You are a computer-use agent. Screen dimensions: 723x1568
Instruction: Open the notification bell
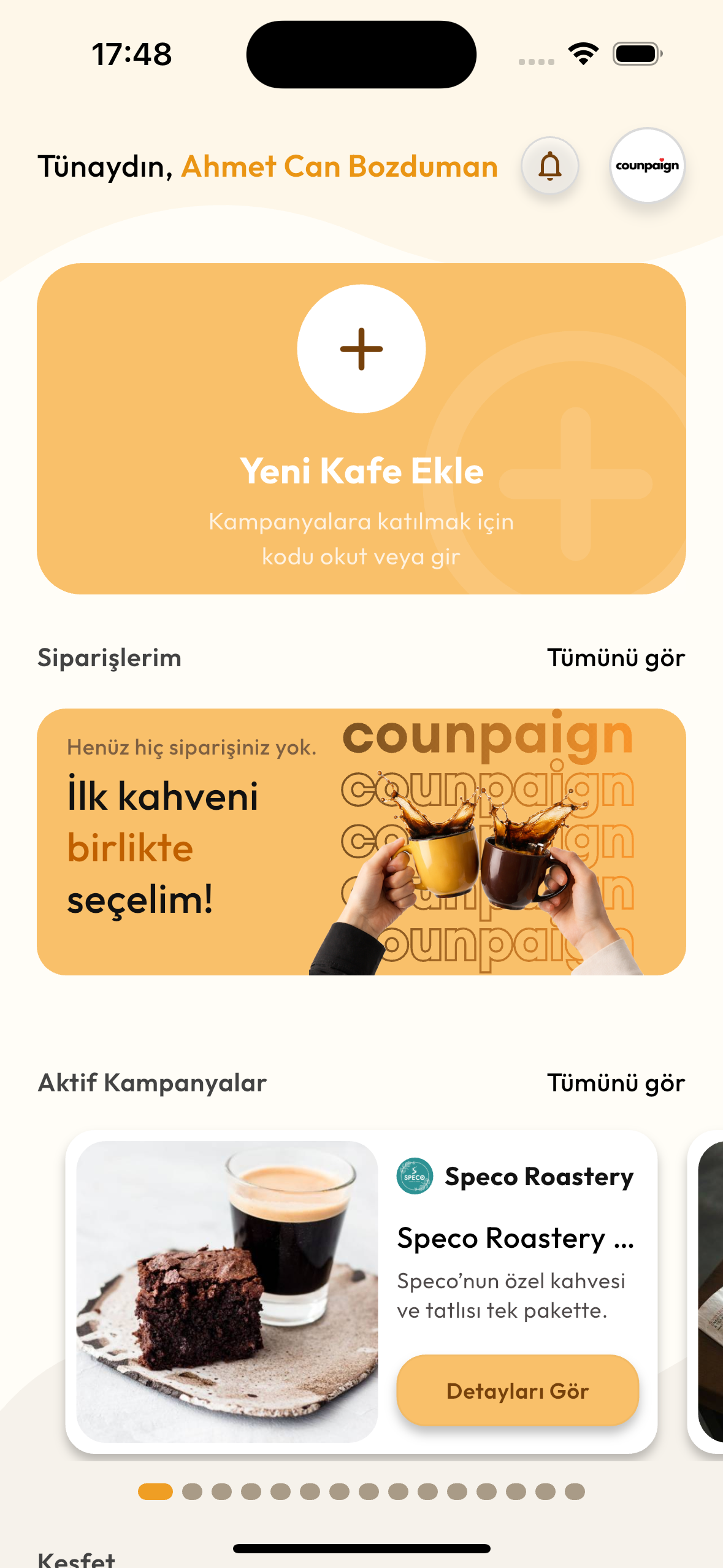coord(549,166)
